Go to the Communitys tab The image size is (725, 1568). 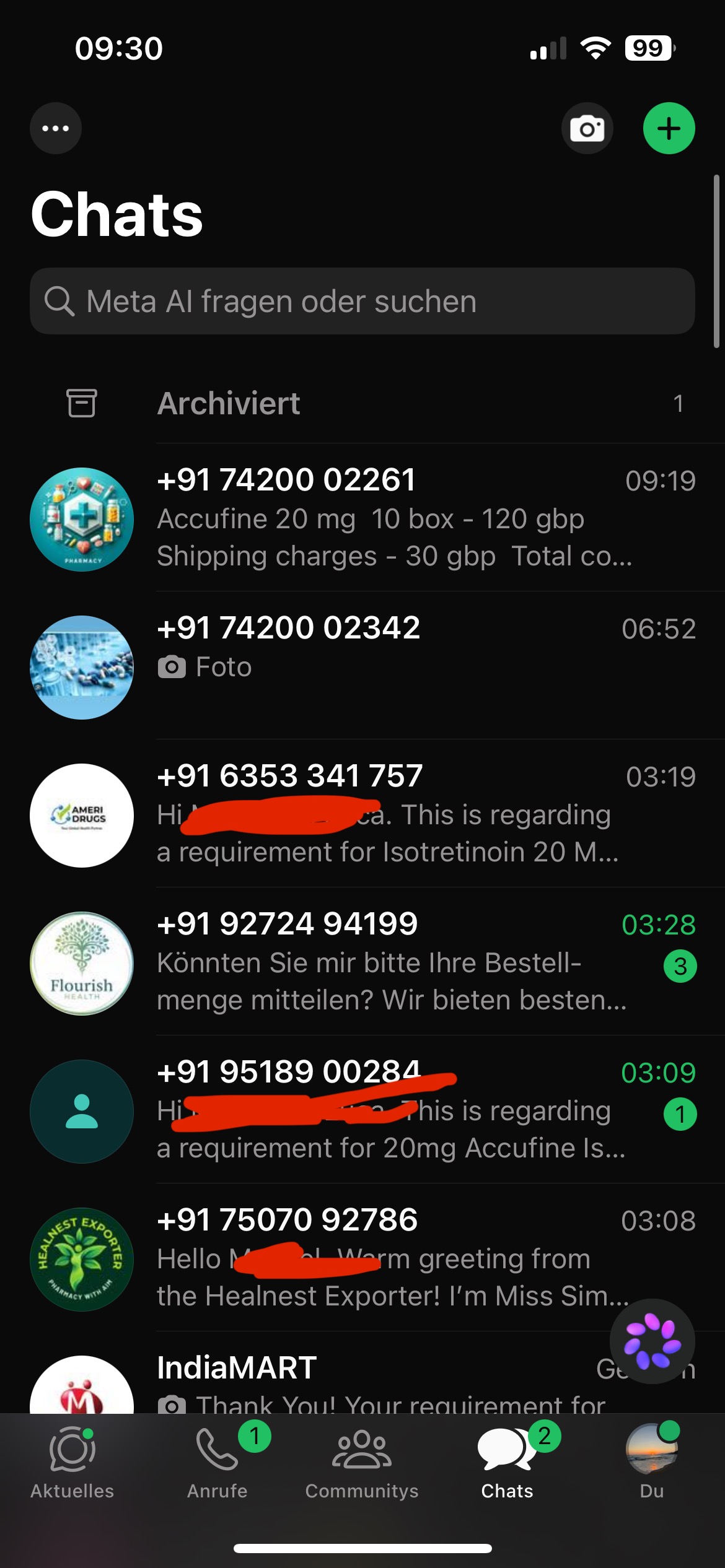362,1463
